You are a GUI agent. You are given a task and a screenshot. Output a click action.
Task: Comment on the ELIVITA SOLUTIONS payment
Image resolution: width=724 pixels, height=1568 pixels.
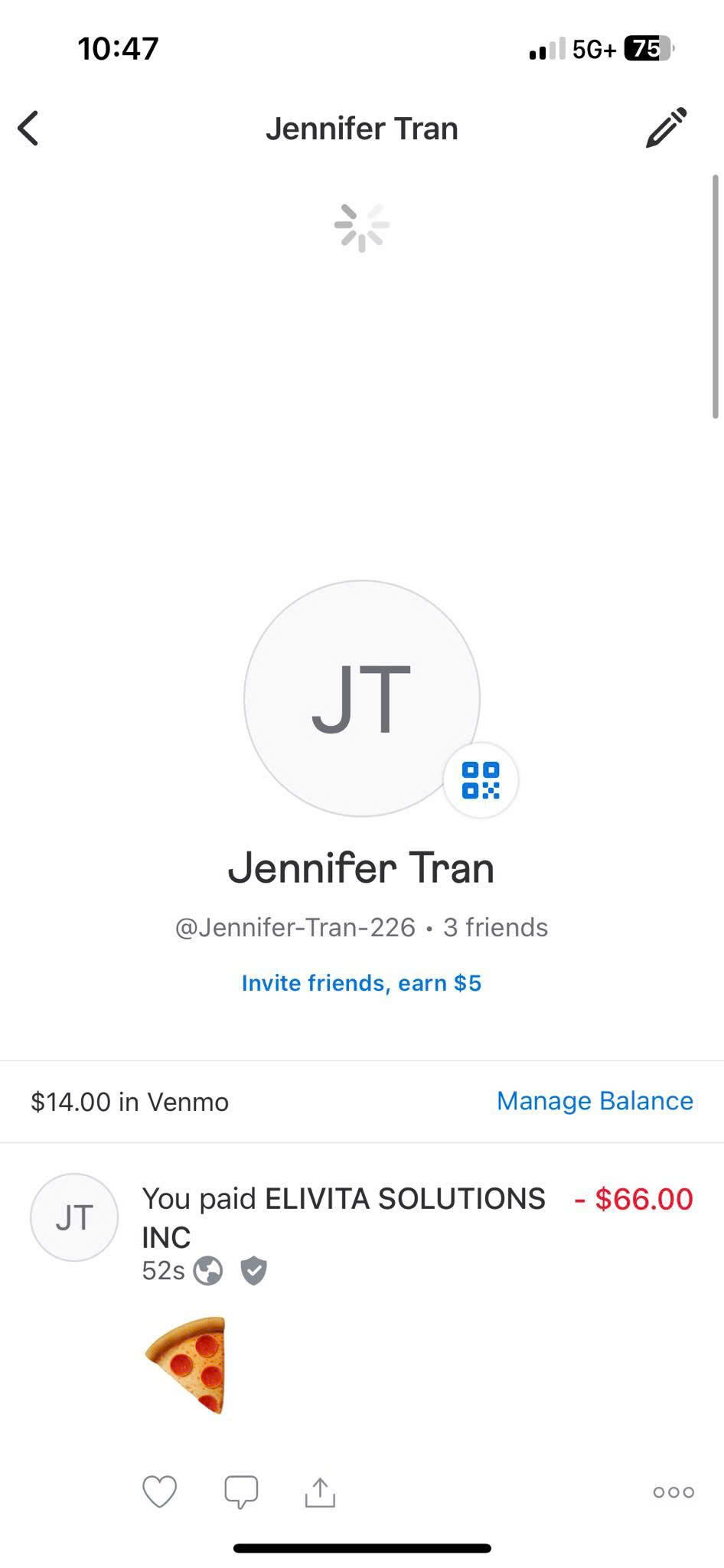(241, 1491)
